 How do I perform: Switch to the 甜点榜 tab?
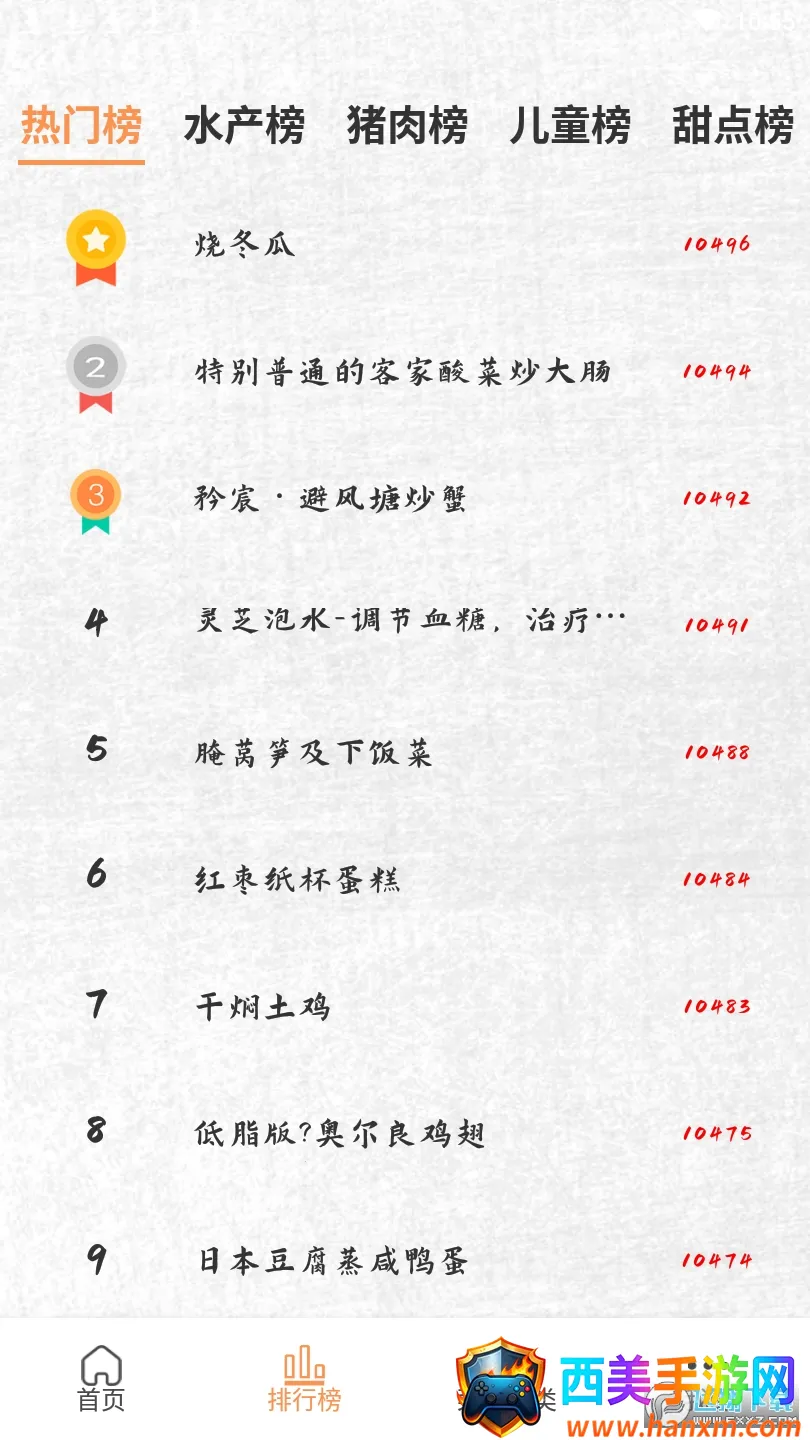click(x=732, y=128)
